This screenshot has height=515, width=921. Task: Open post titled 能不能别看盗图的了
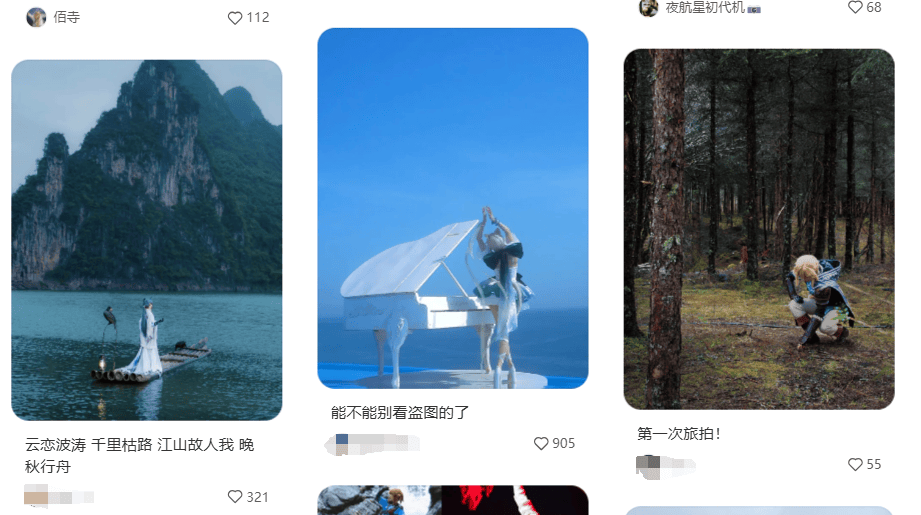click(x=400, y=412)
